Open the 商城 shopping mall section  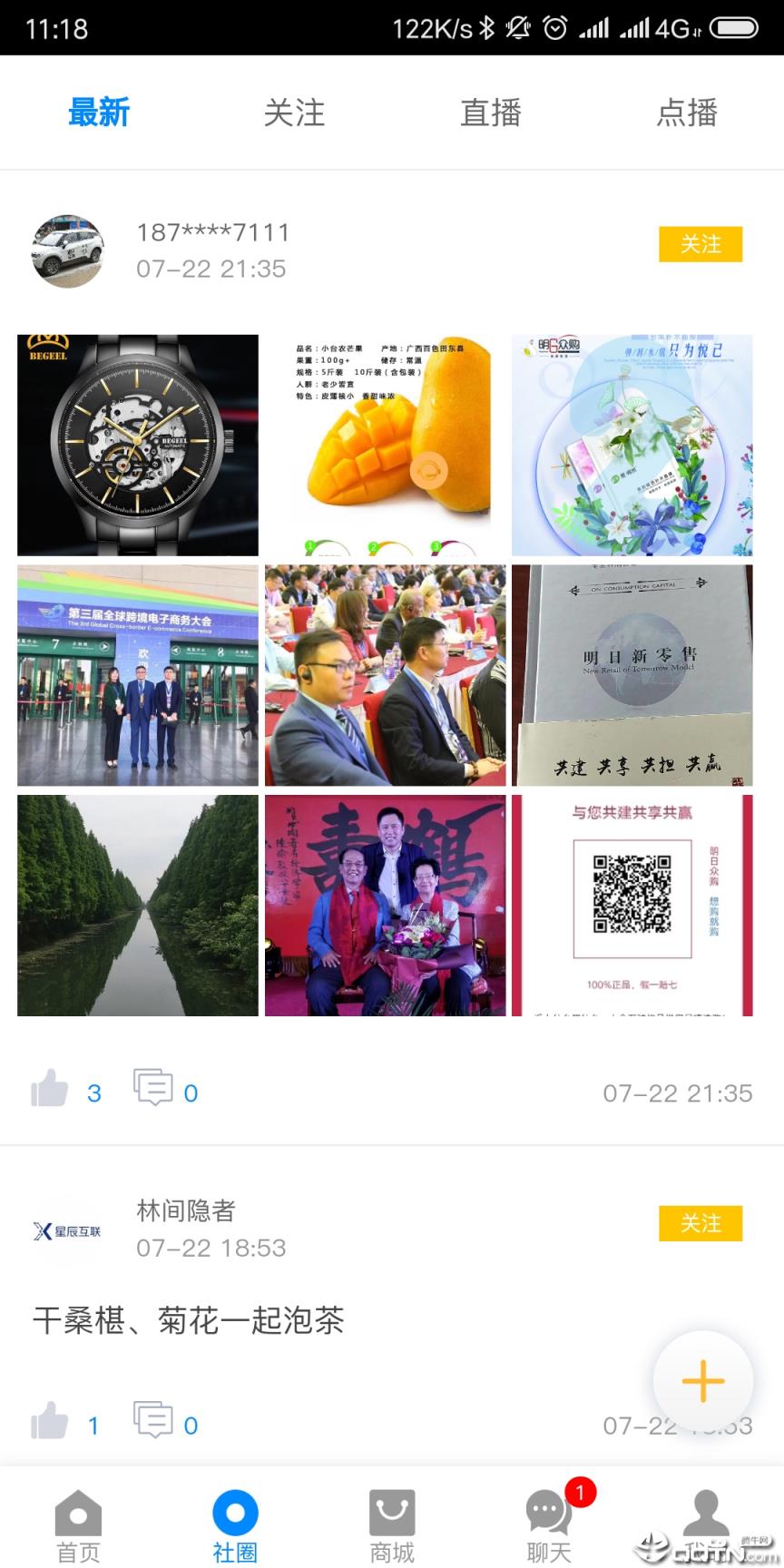tap(392, 1523)
